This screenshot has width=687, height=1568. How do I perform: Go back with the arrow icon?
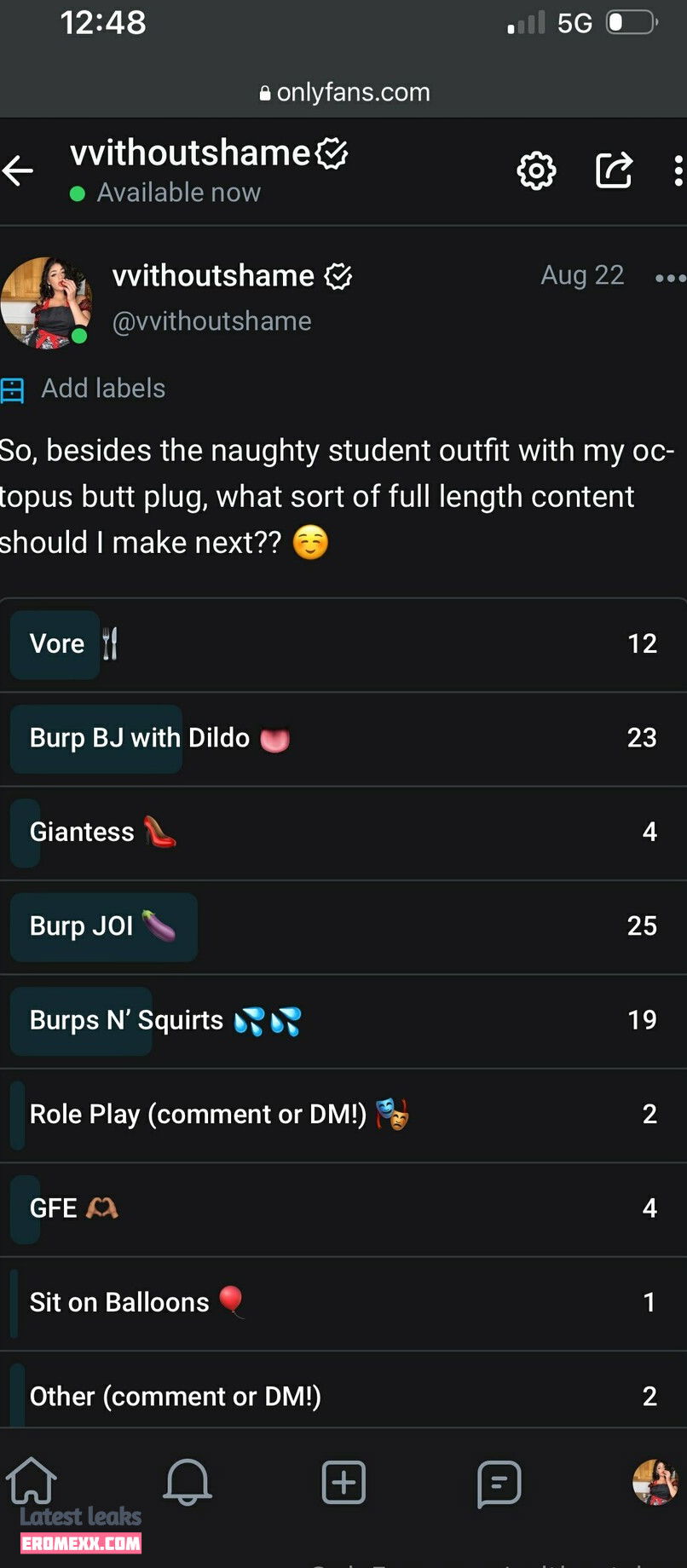(x=19, y=171)
